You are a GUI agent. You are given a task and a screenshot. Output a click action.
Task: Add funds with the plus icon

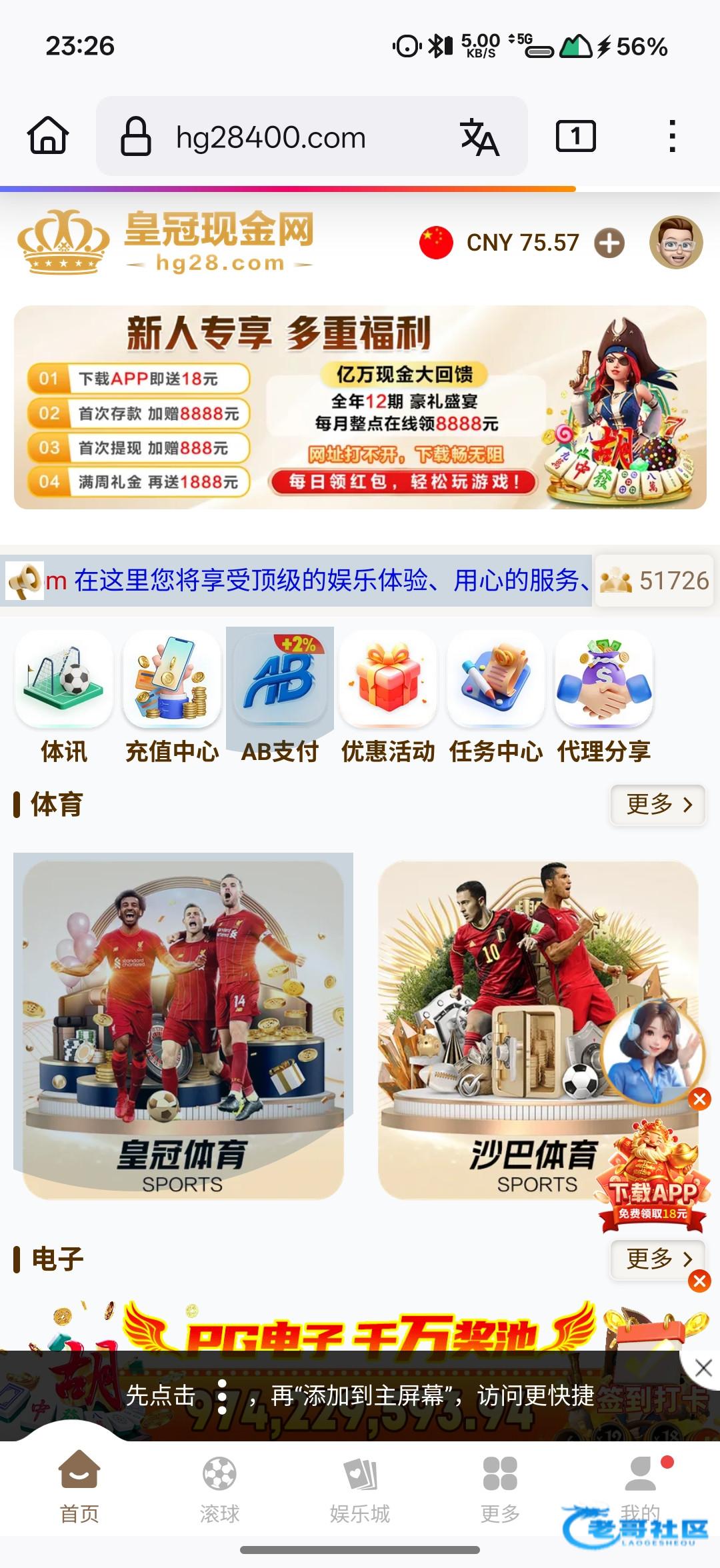coord(609,243)
